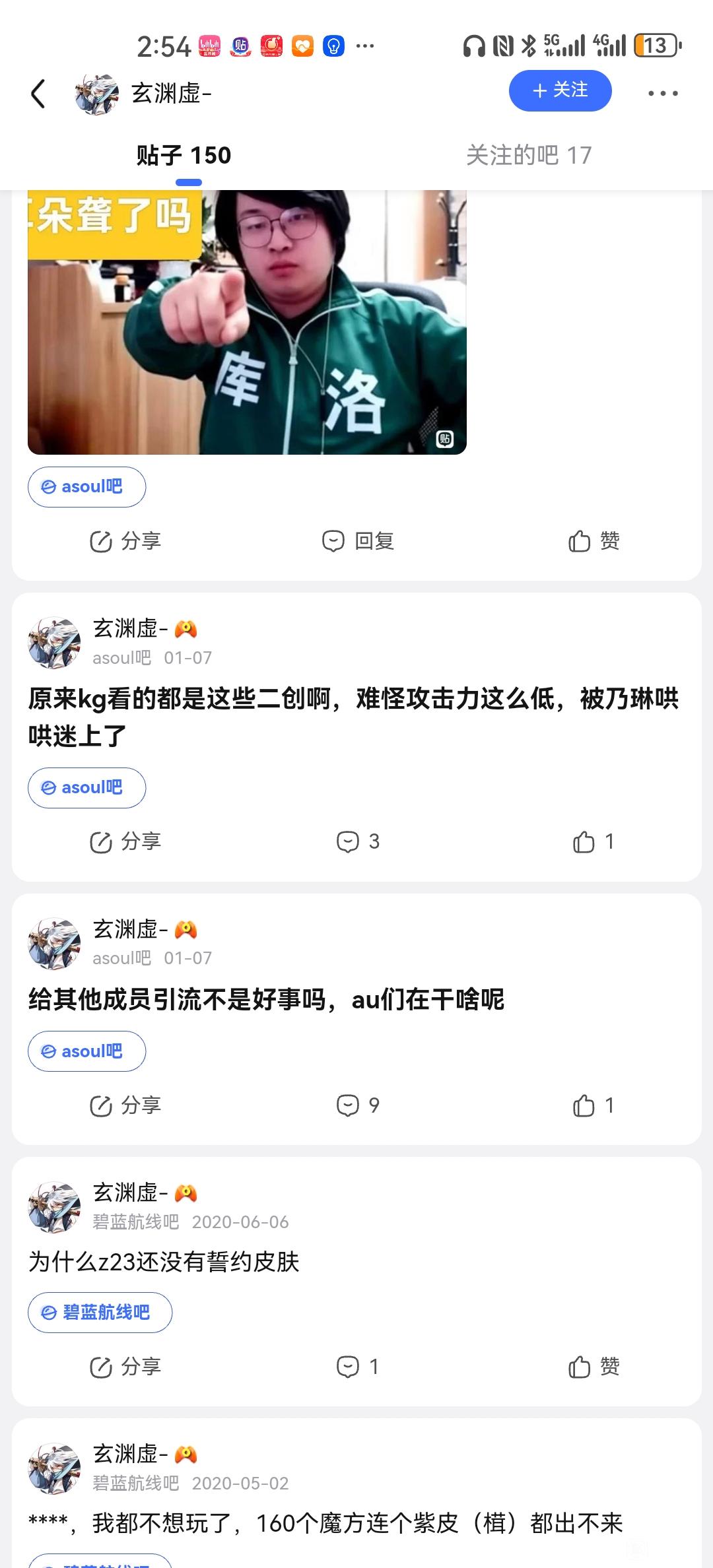Visit 碧蓝航线吧 chip under the z23 post
The image size is (713, 1568).
(100, 1313)
